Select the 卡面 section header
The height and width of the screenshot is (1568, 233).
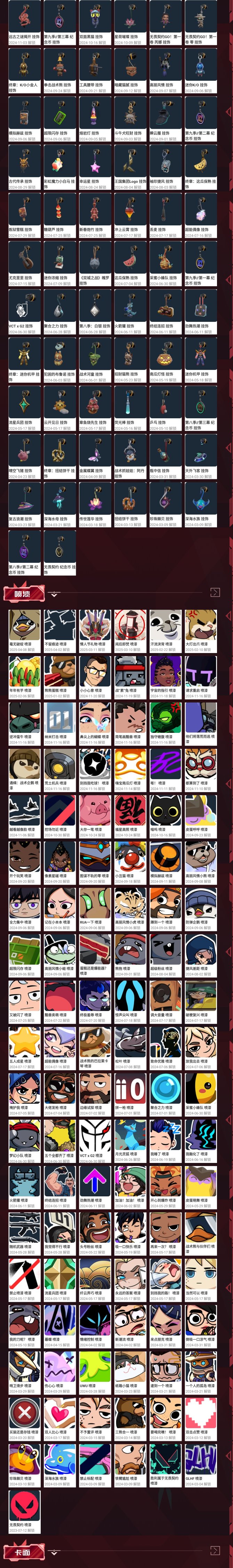(x=23, y=1553)
